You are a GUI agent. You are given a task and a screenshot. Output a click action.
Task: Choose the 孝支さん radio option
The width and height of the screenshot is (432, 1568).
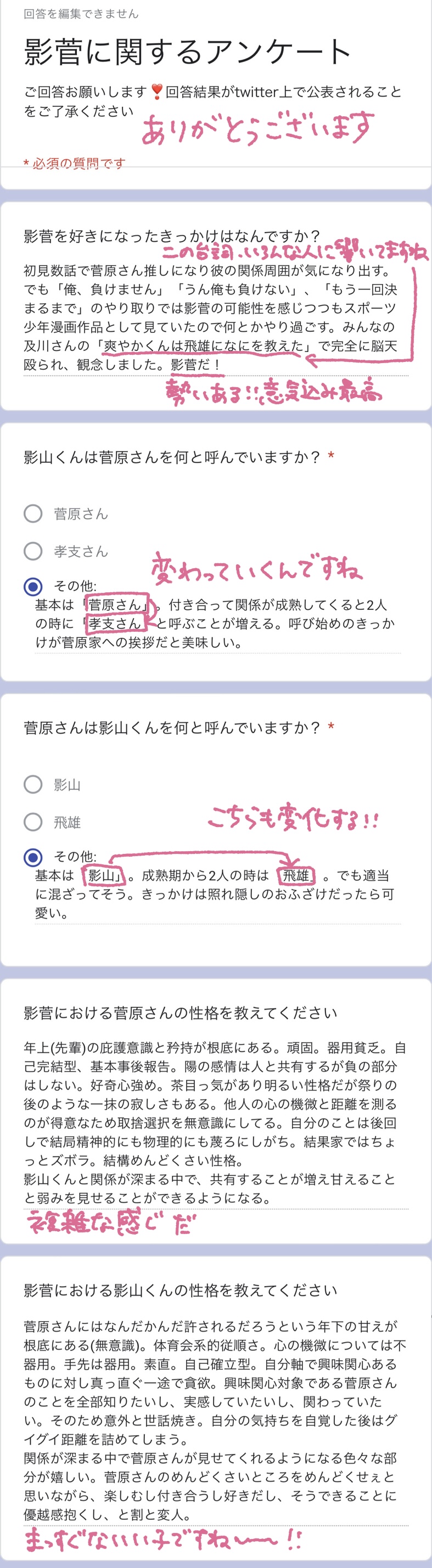point(33,551)
